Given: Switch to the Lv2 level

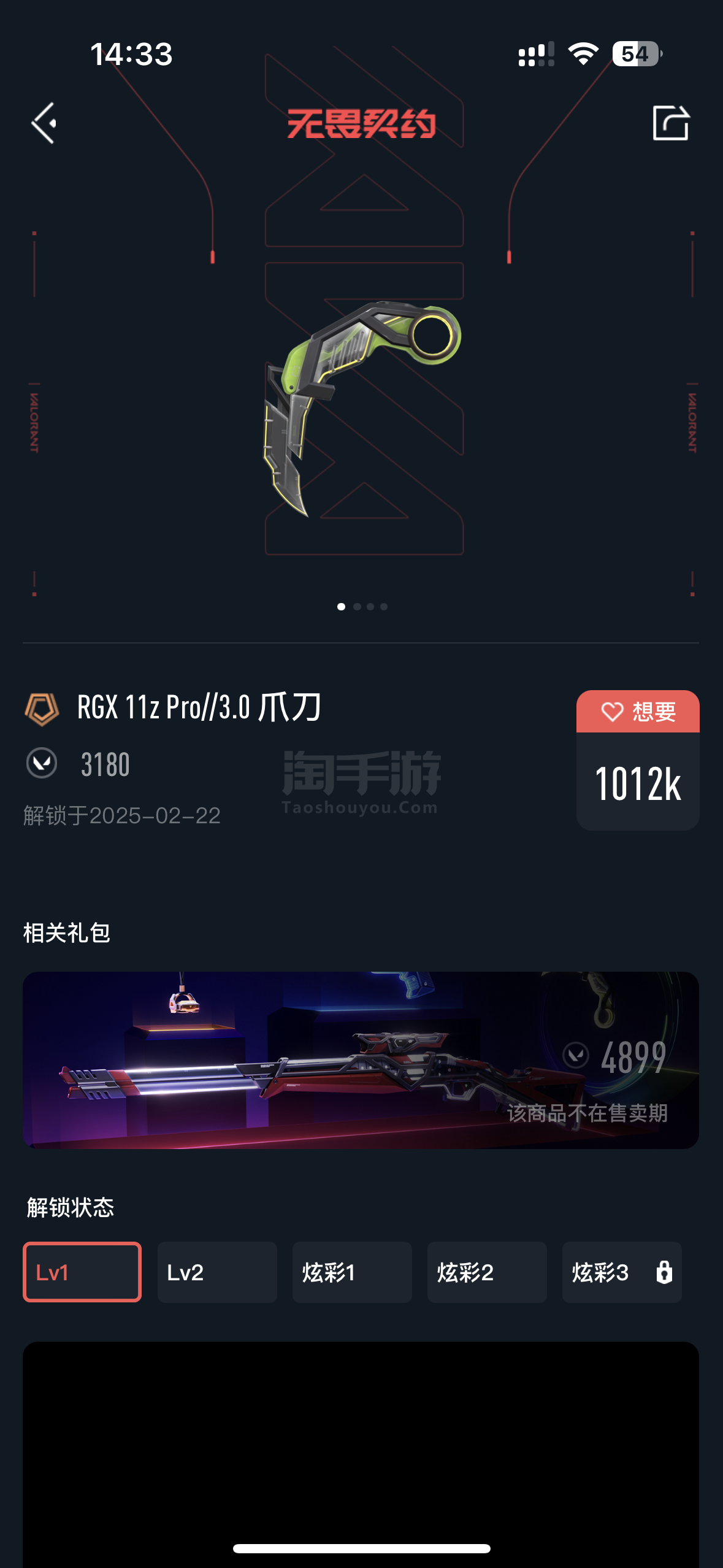Looking at the screenshot, I should [x=217, y=1272].
